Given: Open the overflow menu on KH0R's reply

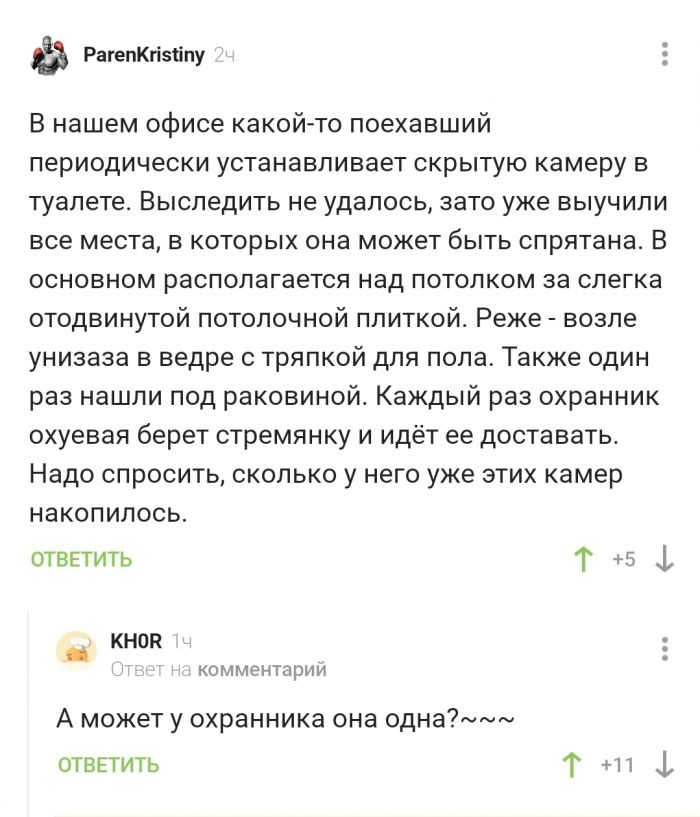Looking at the screenshot, I should click(665, 649).
